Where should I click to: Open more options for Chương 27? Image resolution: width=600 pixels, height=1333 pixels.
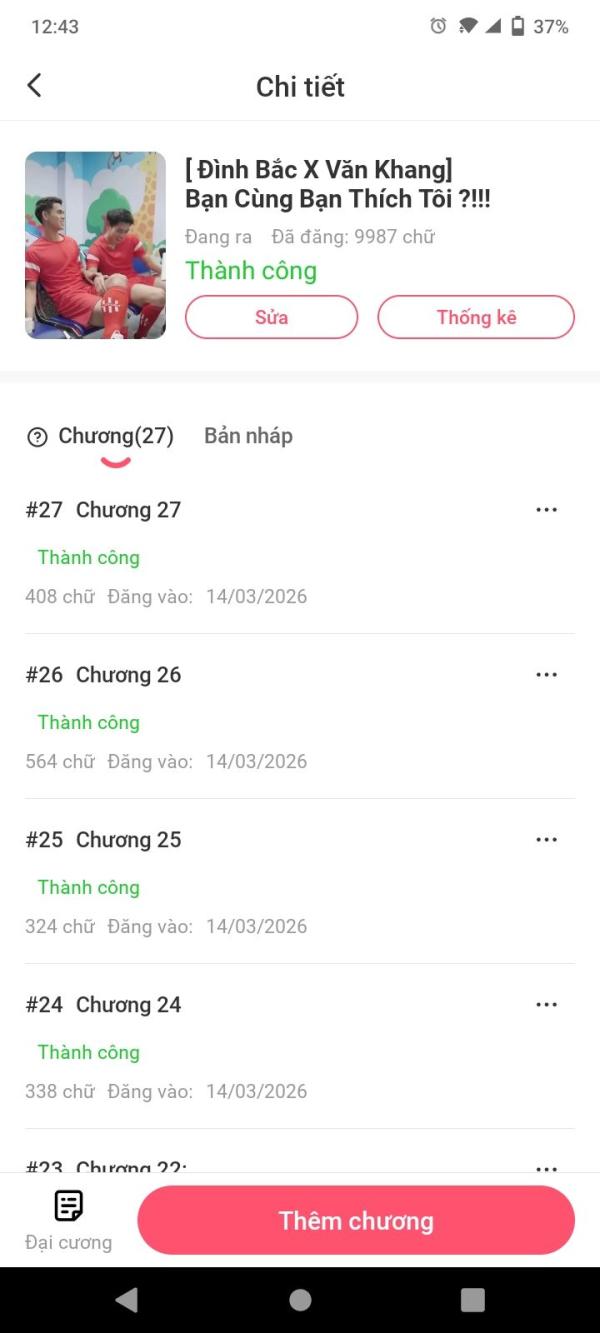pyautogui.click(x=546, y=510)
